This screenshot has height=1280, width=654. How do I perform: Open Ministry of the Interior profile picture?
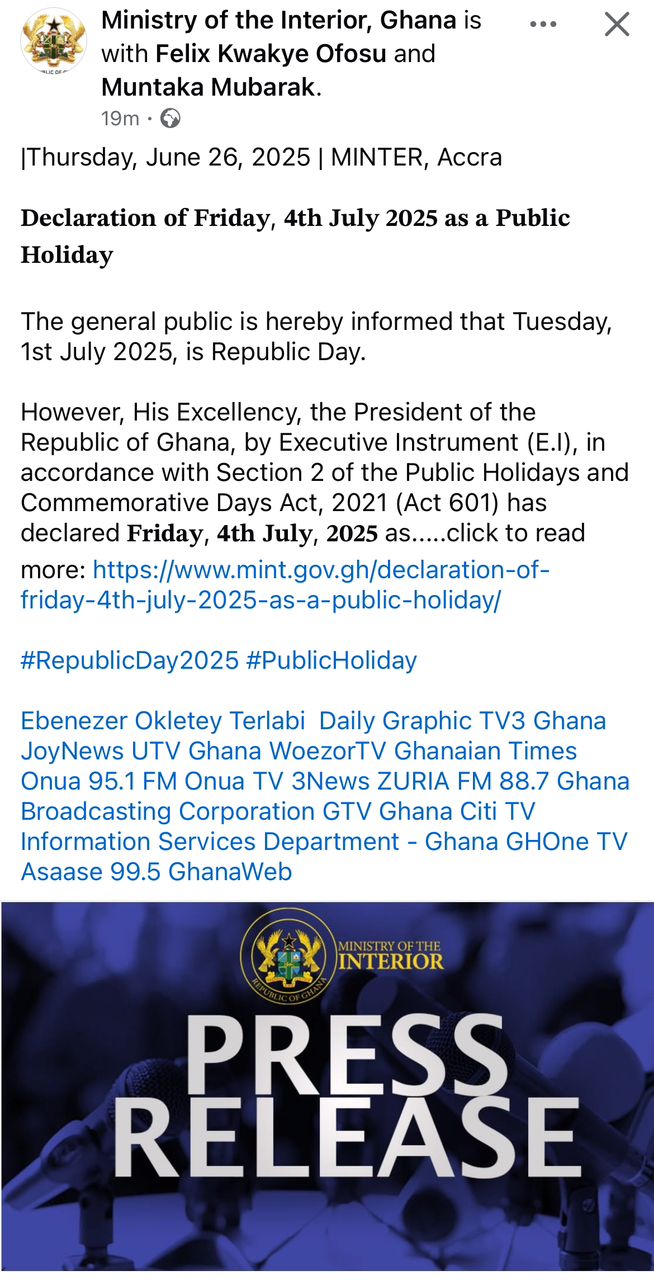tap(54, 42)
